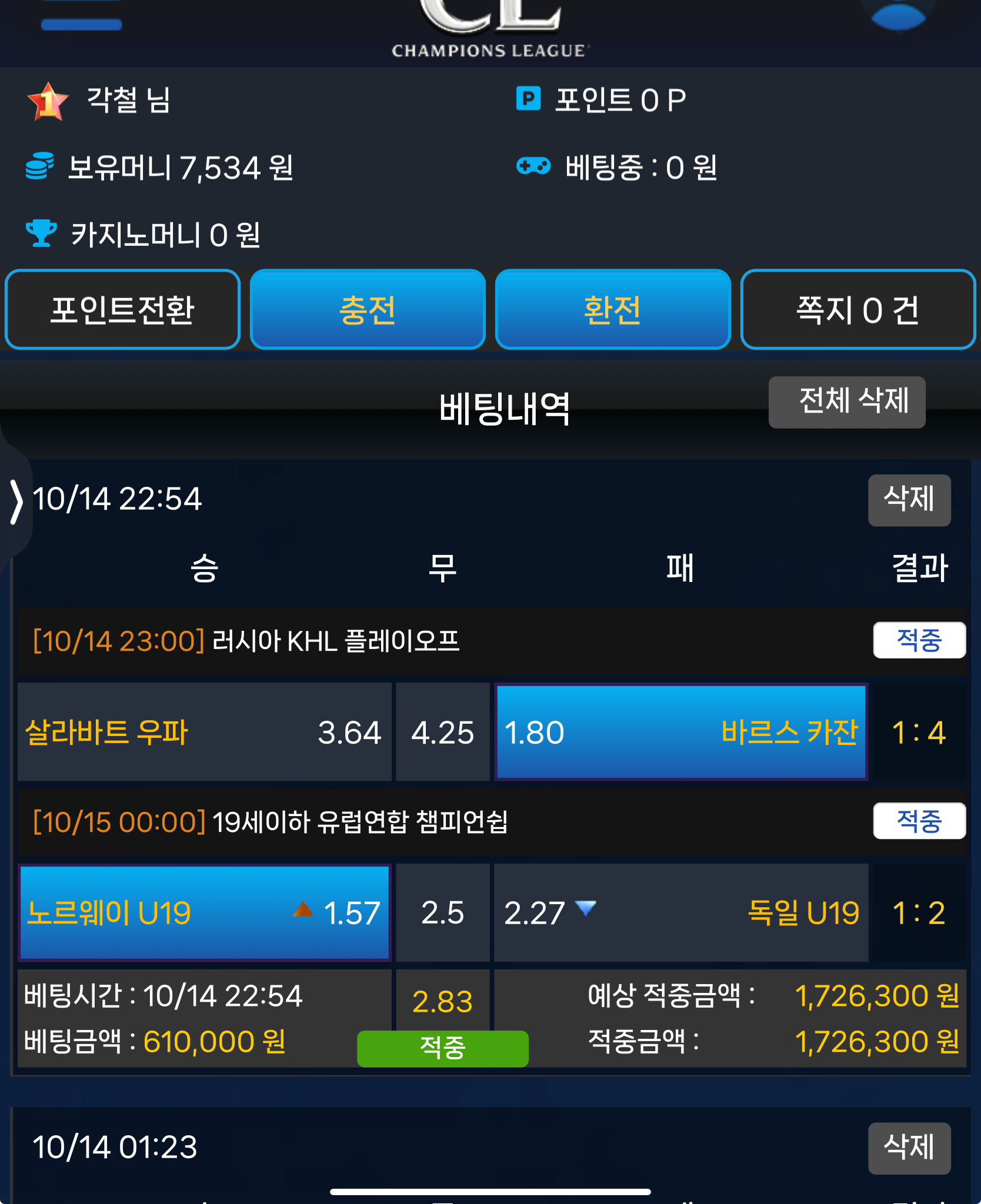
Task: Tap 전체 삭제 to clear betting history
Action: [x=846, y=402]
